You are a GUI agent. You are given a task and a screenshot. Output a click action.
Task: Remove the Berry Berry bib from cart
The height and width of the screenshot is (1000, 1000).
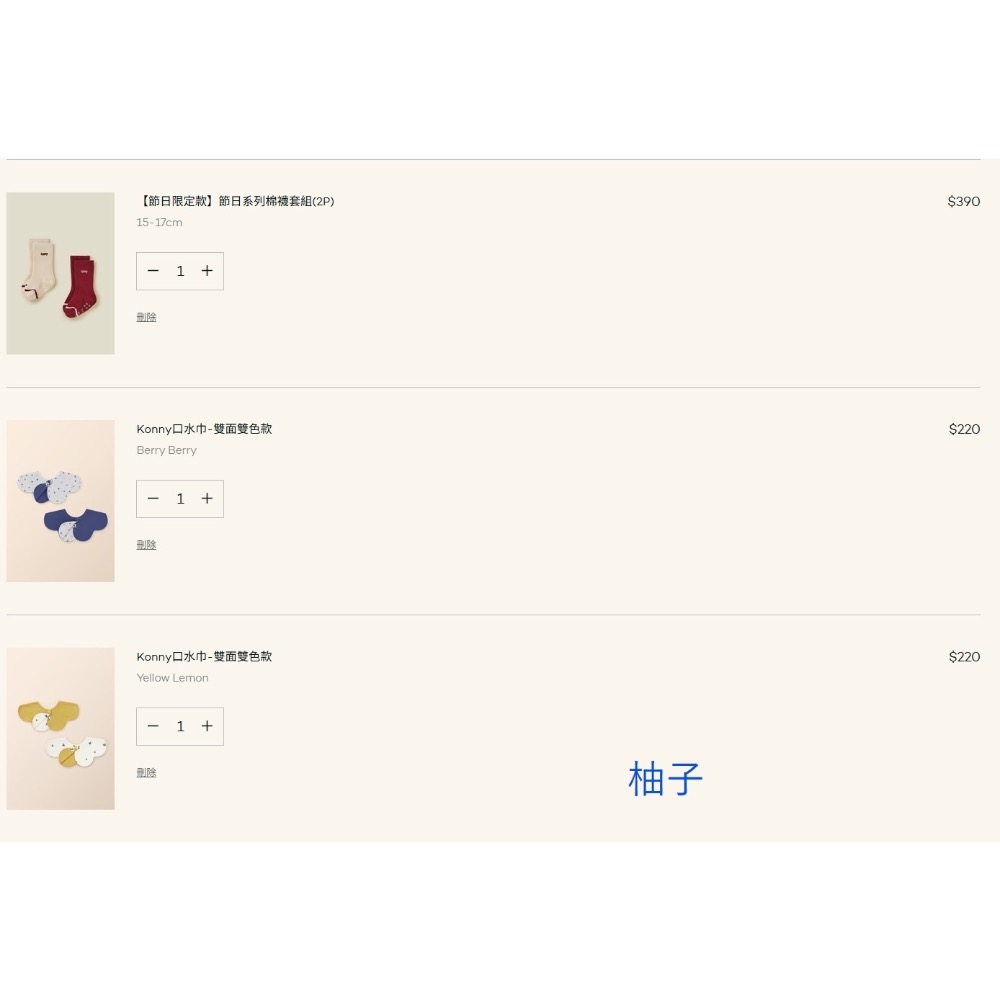pos(147,545)
